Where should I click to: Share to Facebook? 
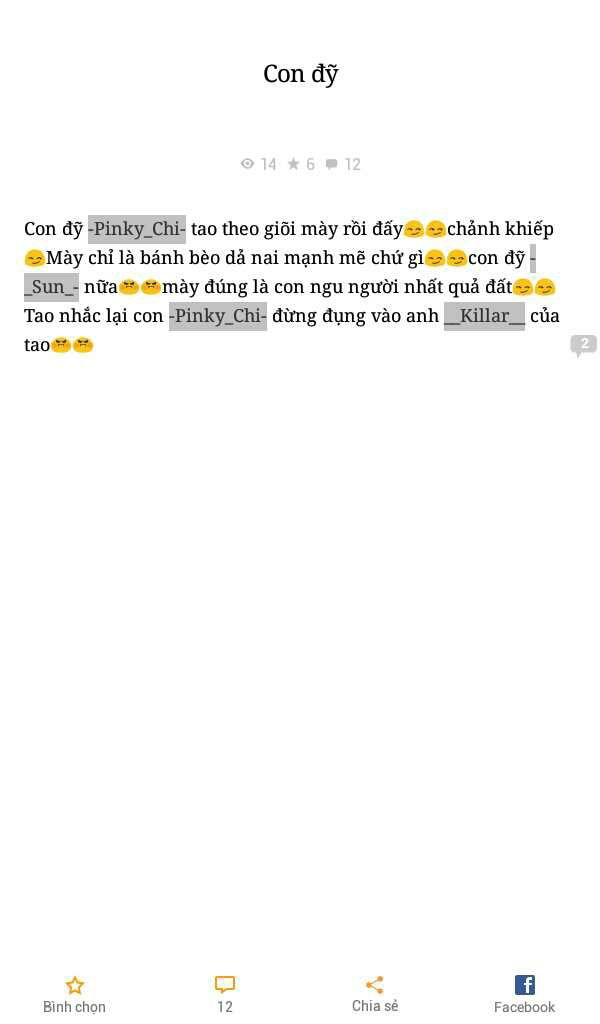524,995
